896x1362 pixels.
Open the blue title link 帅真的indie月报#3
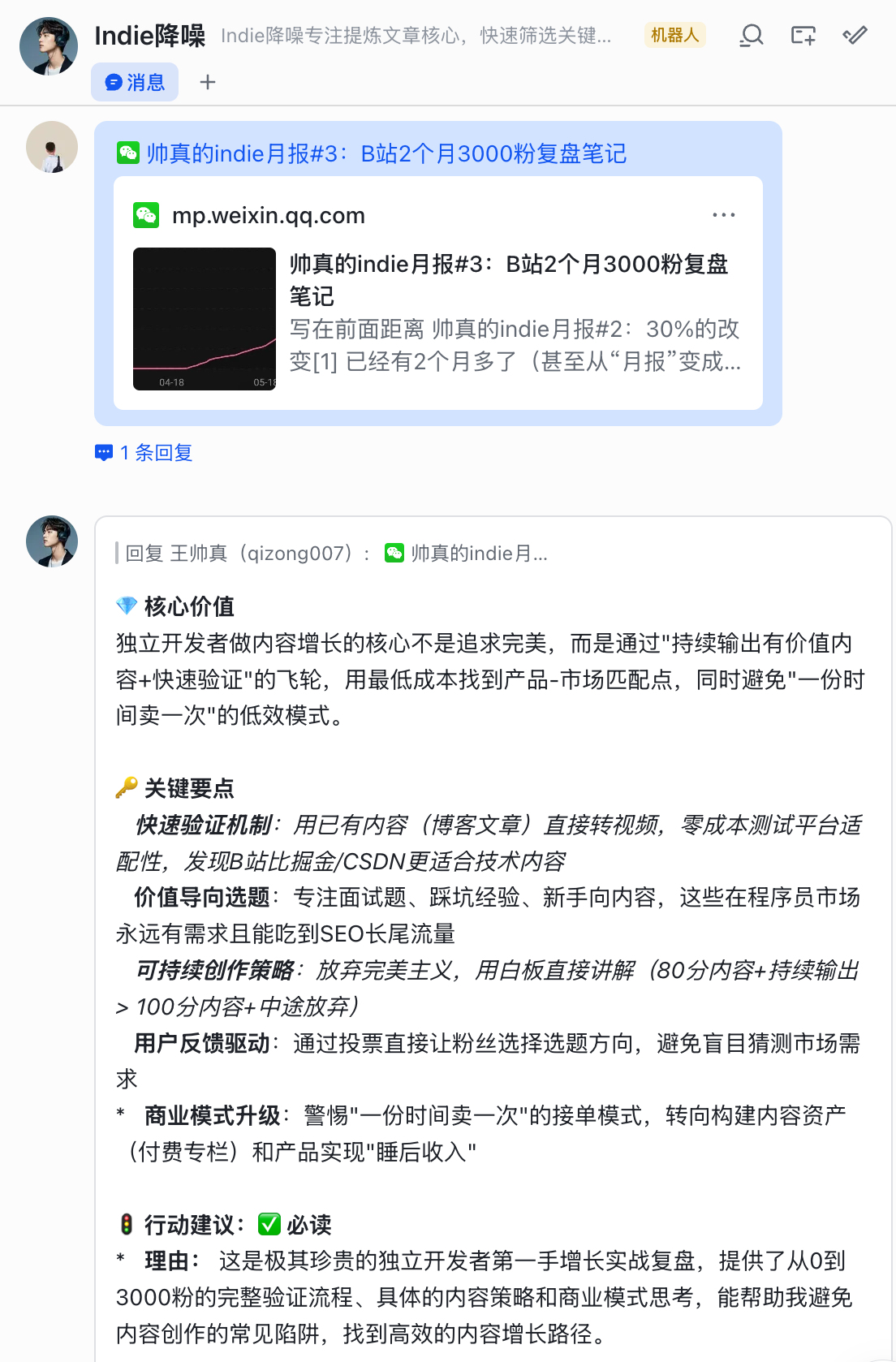(x=386, y=153)
